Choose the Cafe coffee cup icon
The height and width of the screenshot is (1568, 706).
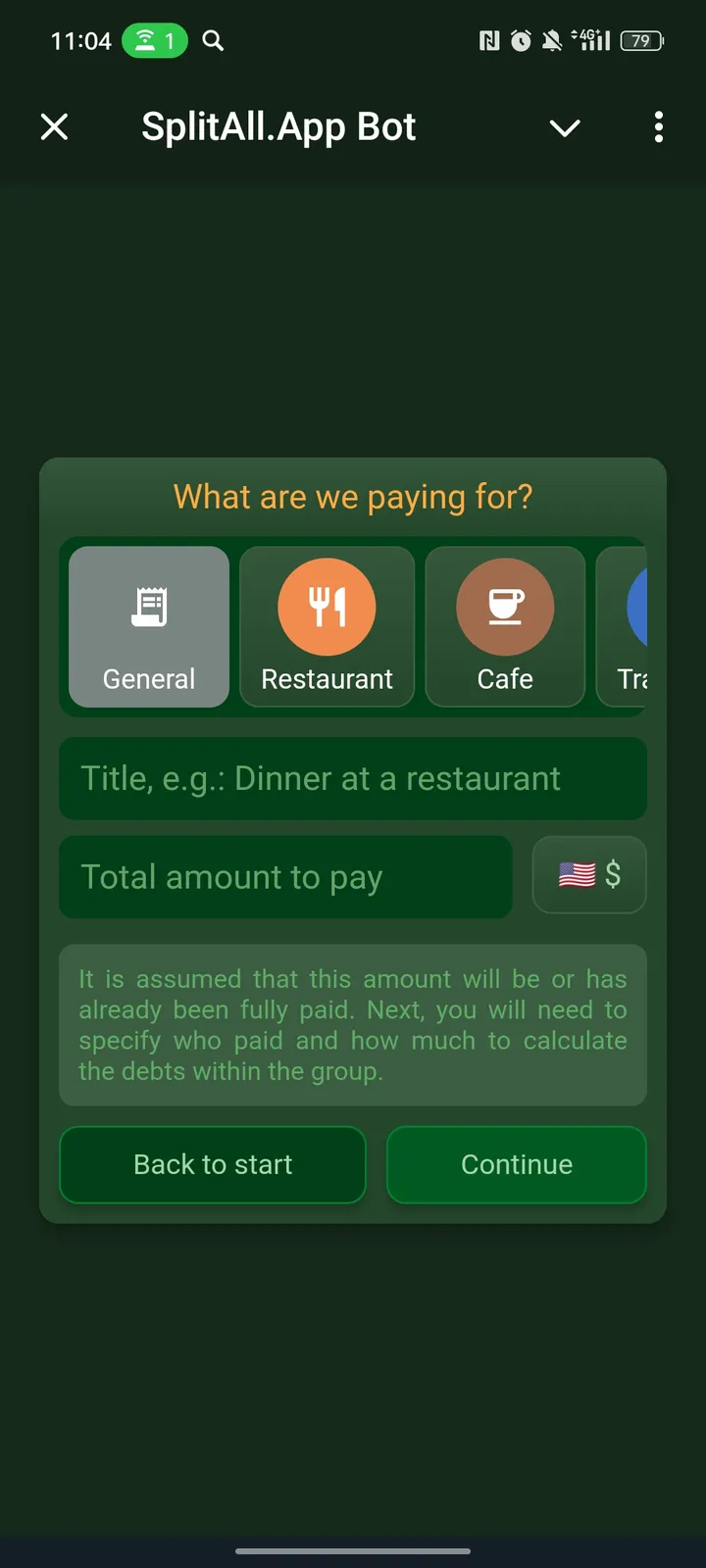click(504, 607)
